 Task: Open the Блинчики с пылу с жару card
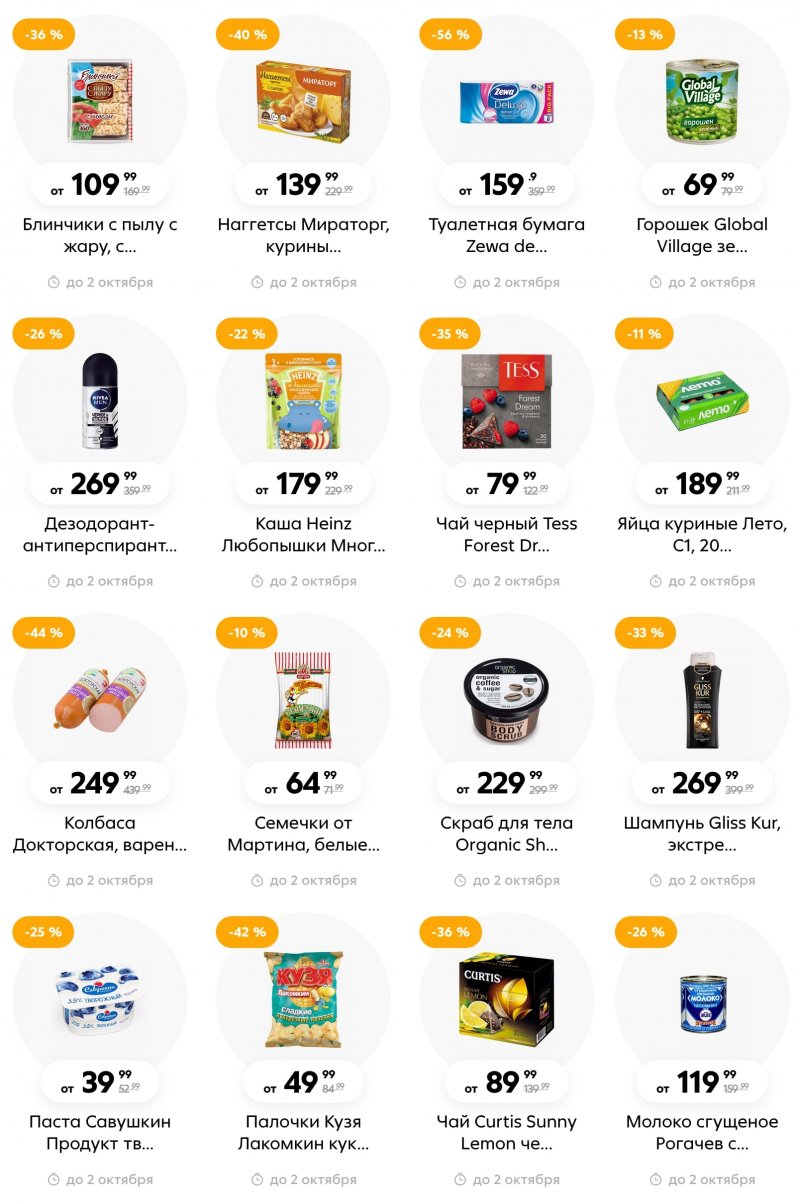pos(100,100)
